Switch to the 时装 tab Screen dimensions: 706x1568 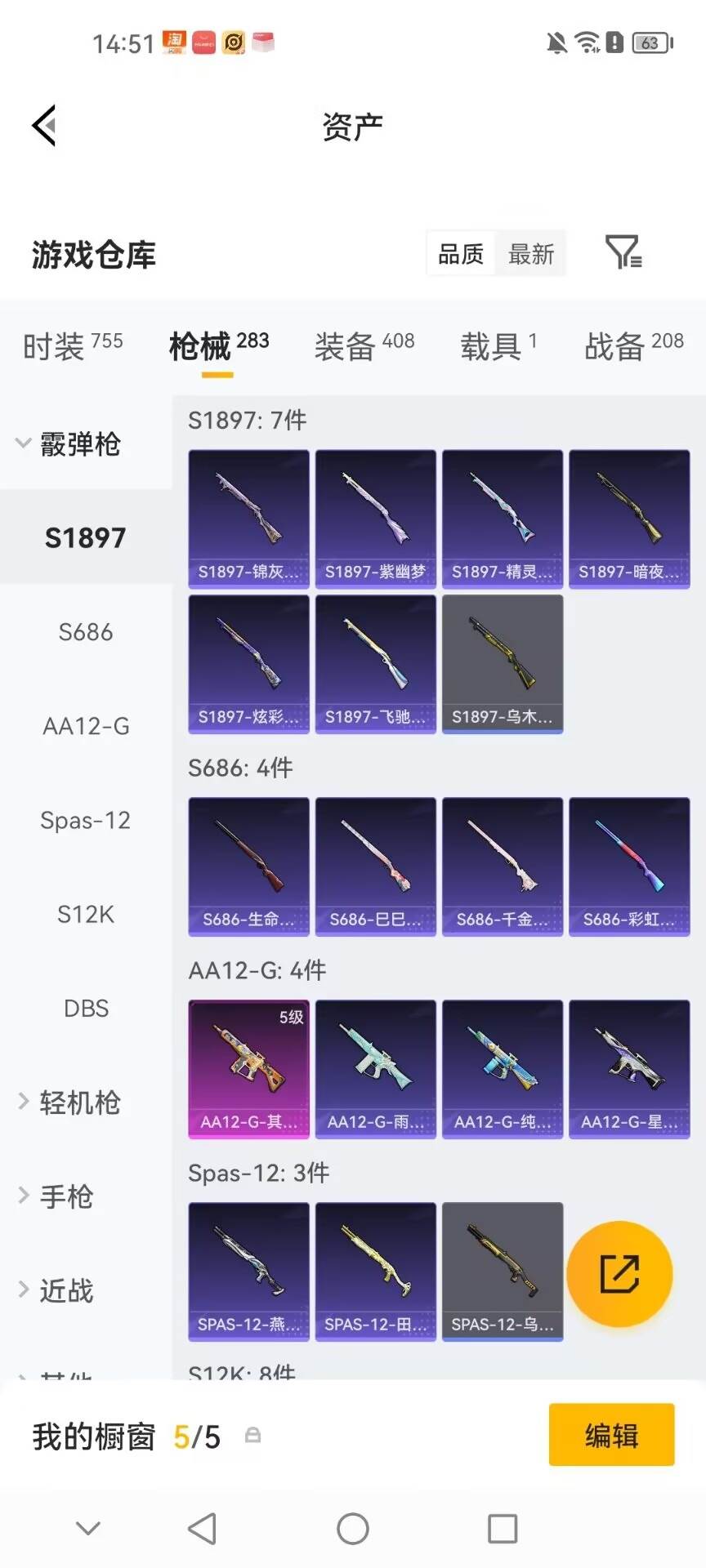click(73, 346)
